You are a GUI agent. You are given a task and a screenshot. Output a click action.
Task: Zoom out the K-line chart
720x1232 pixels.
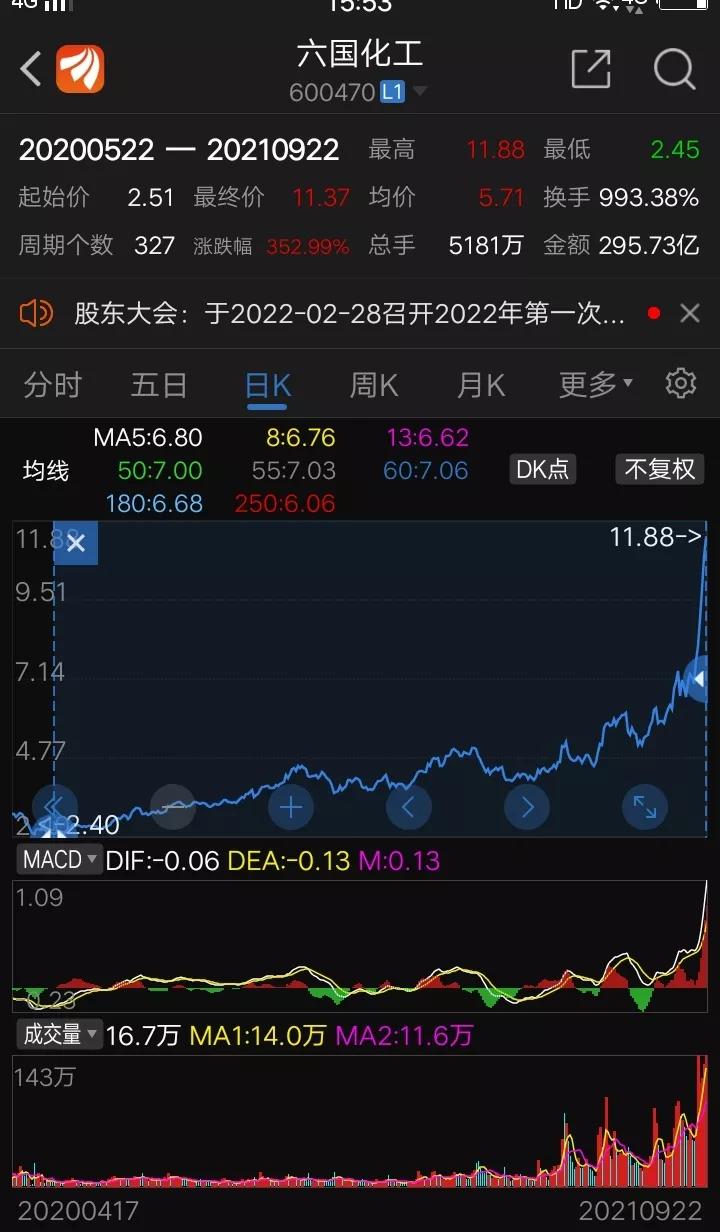coord(173,806)
